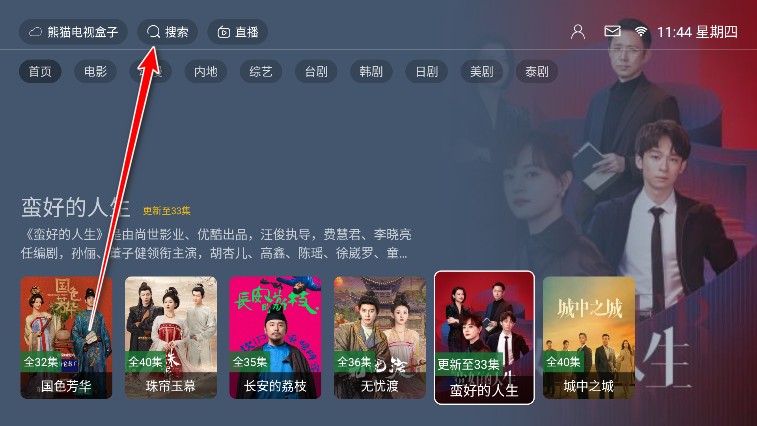The height and width of the screenshot is (426, 757).
Task: Open the 无忧渡 drama card
Action: 380,337
